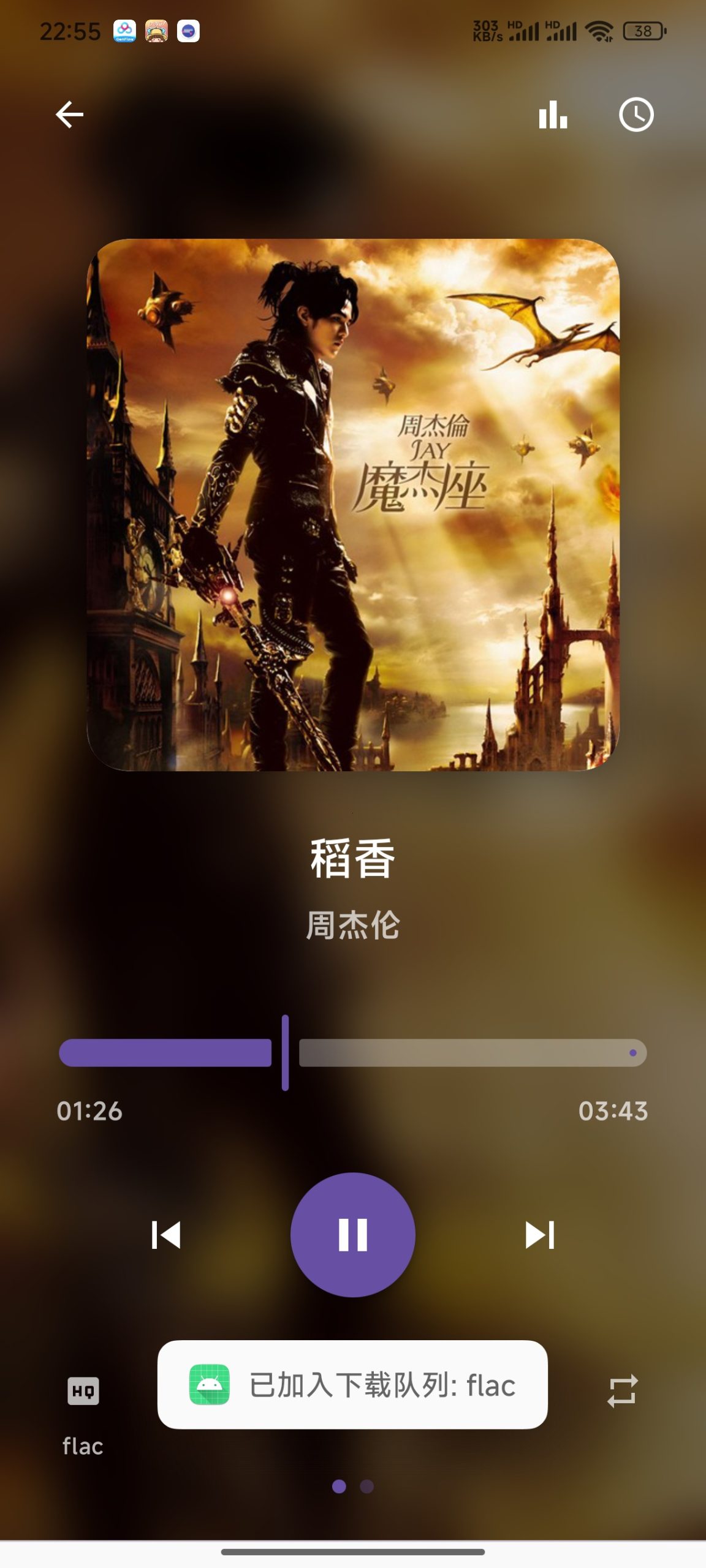Open the equalizer bars icon
The height and width of the screenshot is (1568, 706).
553,115
